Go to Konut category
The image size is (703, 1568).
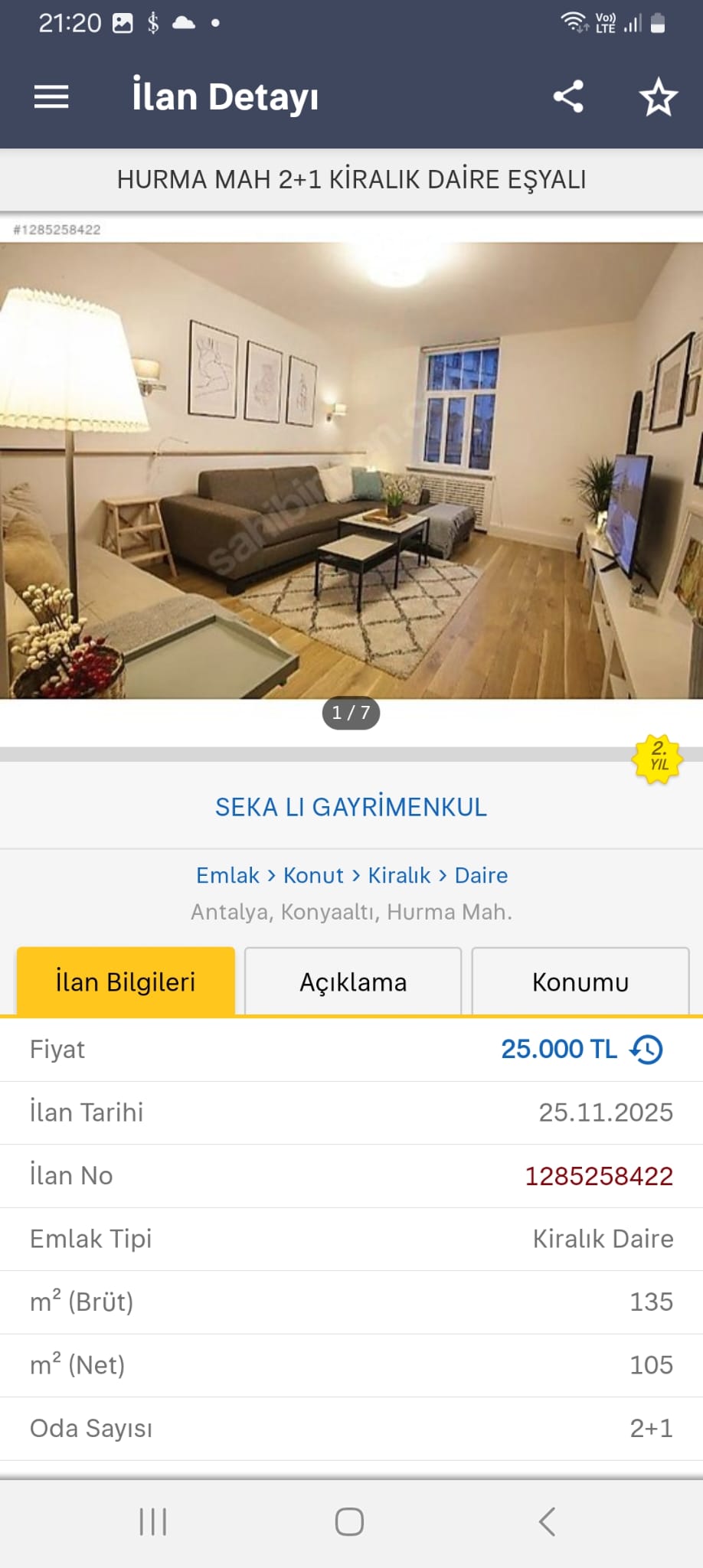click(x=313, y=875)
